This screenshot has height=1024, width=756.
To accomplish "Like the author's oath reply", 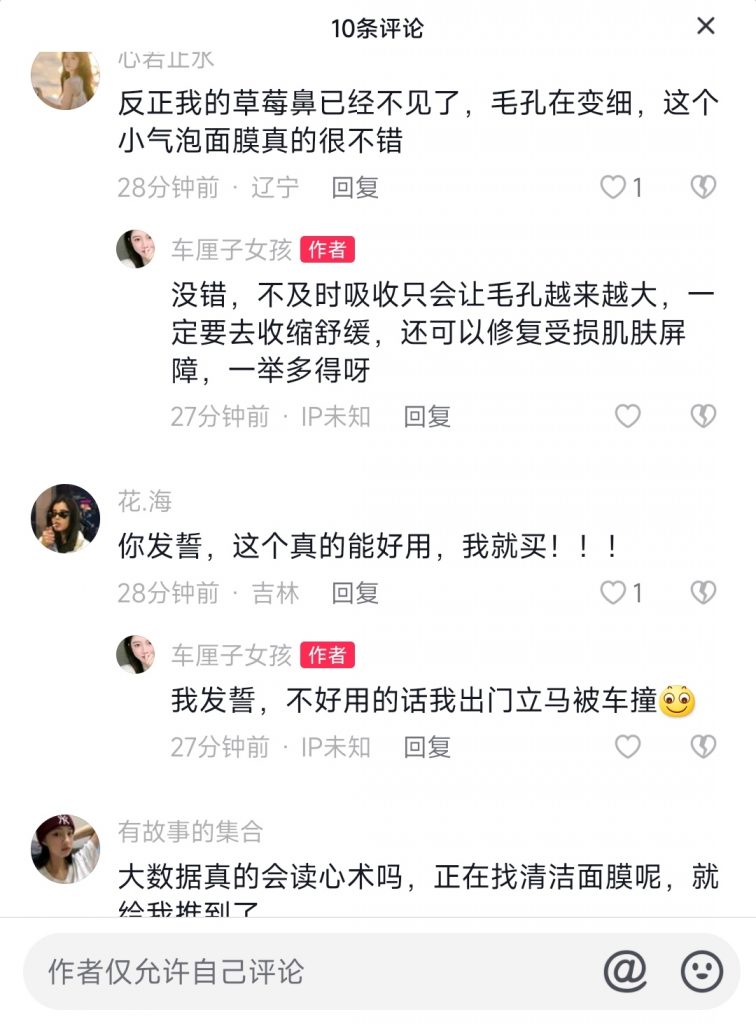I will coord(630,747).
